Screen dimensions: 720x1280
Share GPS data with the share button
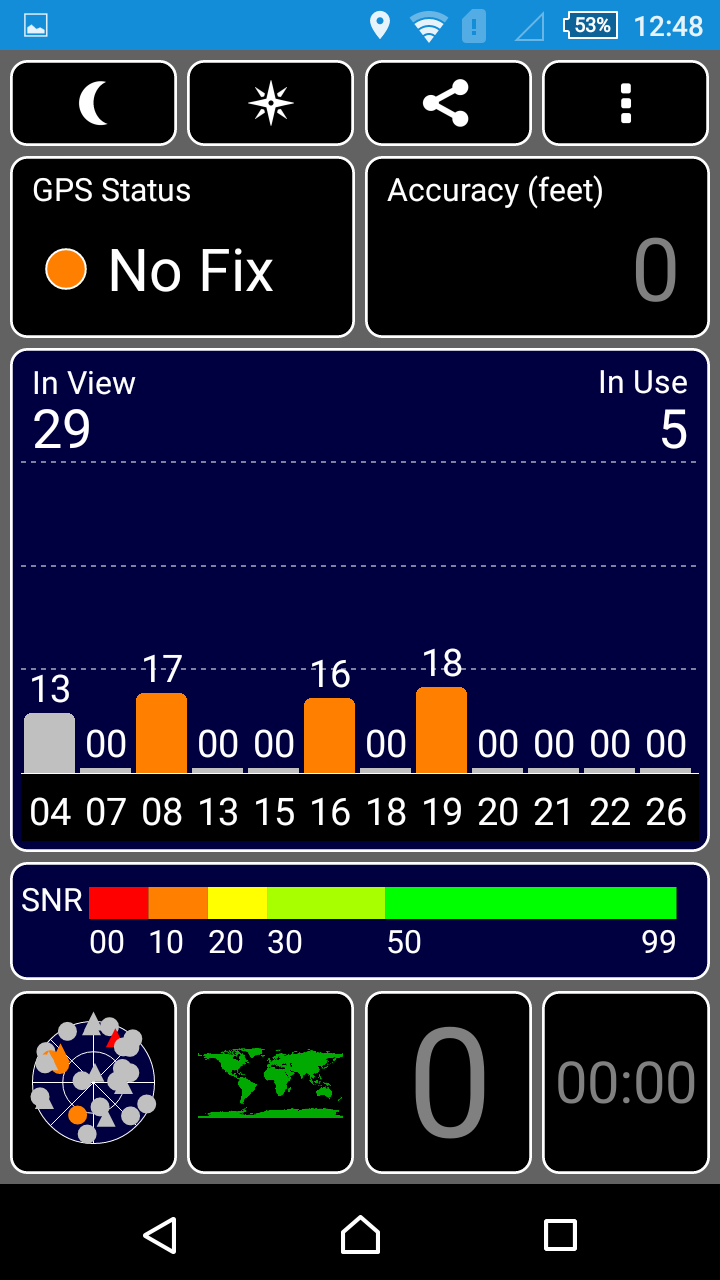(448, 103)
